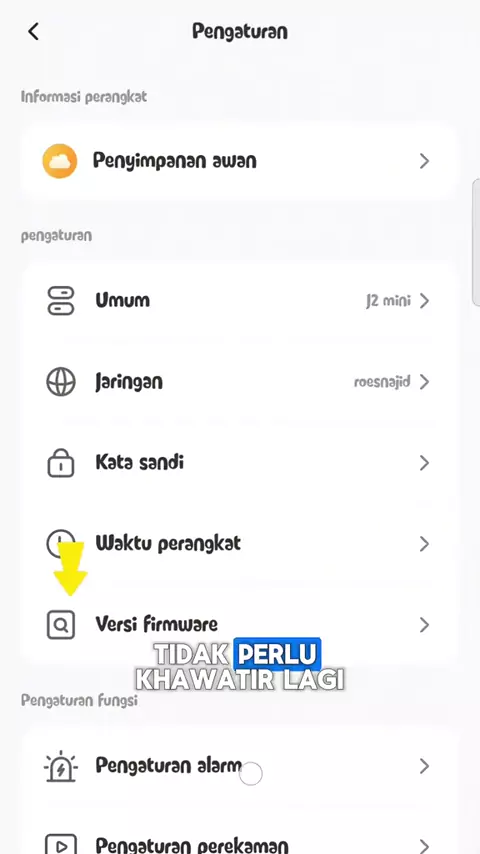The width and height of the screenshot is (480, 854).
Task: Open the Umum settings row
Action: coord(239,301)
